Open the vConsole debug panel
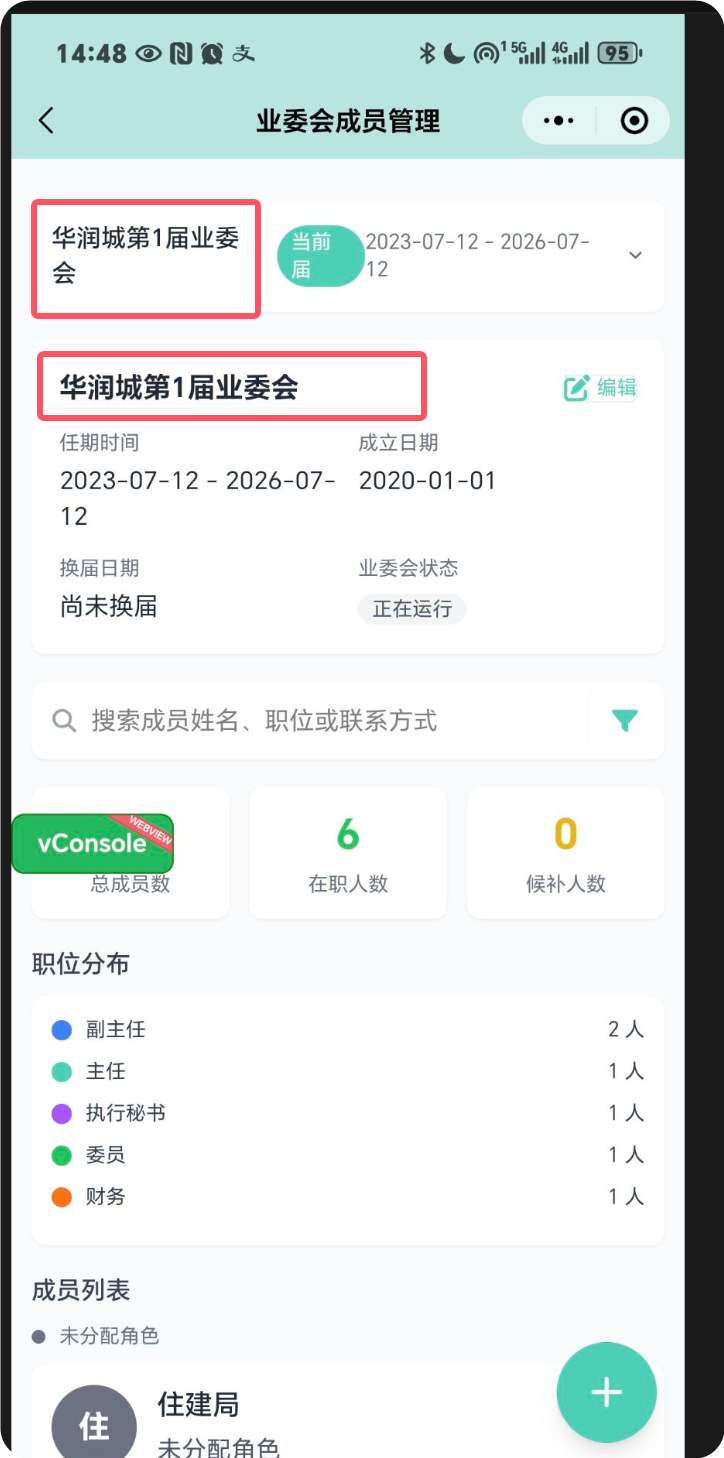Screen dimensions: 724x1458 92,843
